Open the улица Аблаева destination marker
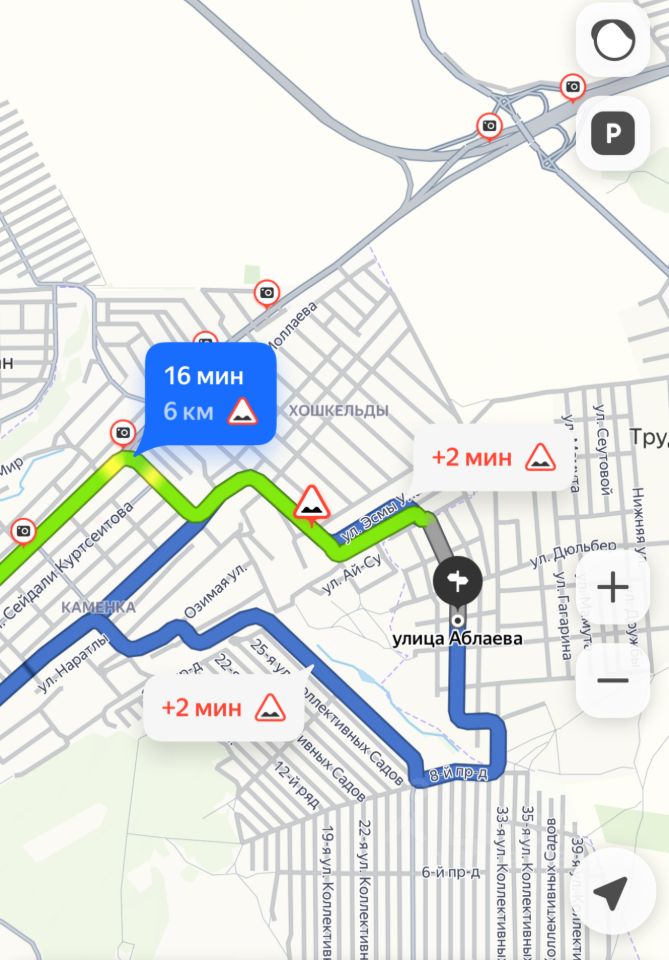 (457, 579)
